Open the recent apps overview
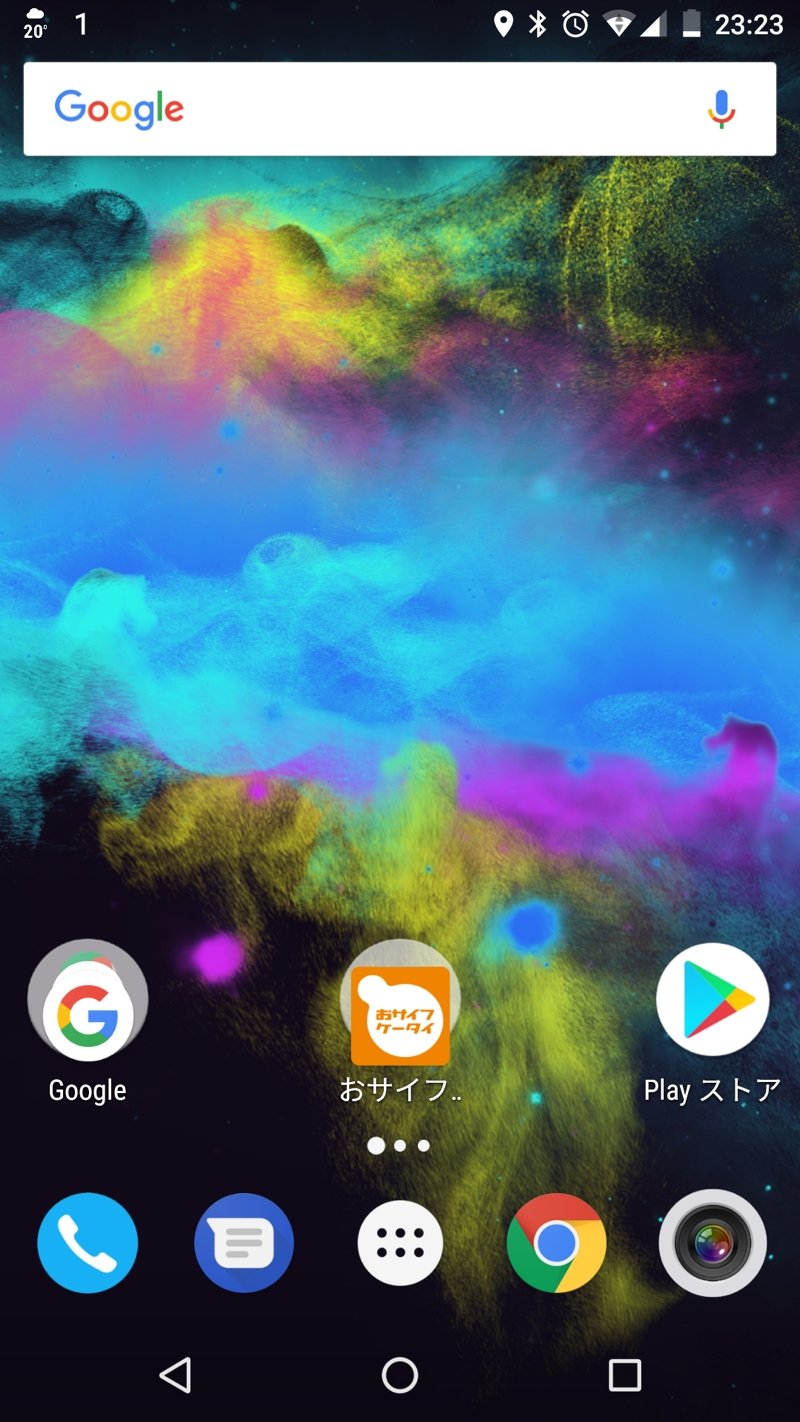The image size is (800, 1422). click(x=625, y=1376)
